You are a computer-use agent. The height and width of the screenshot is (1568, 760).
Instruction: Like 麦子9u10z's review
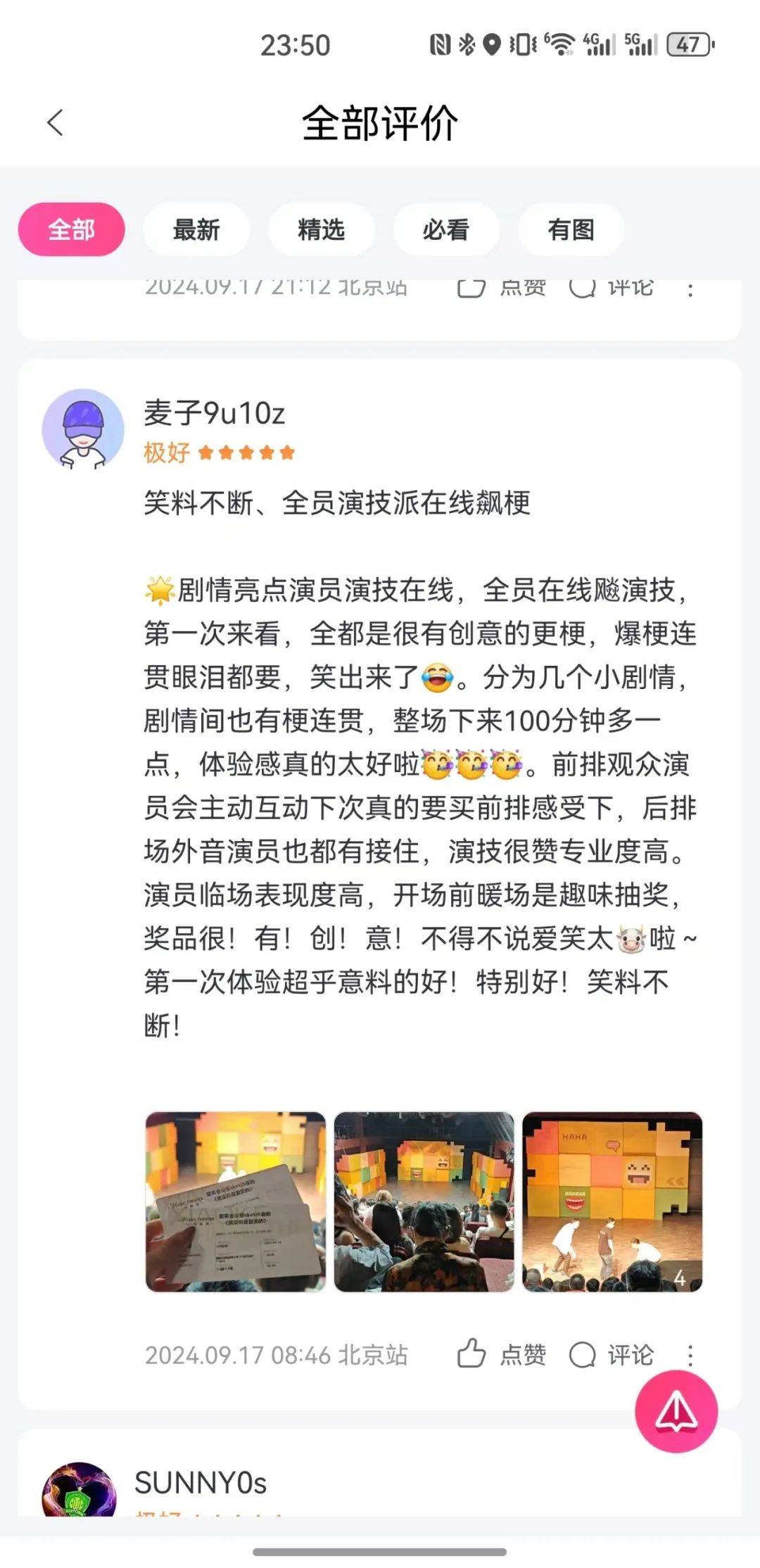[x=501, y=1354]
